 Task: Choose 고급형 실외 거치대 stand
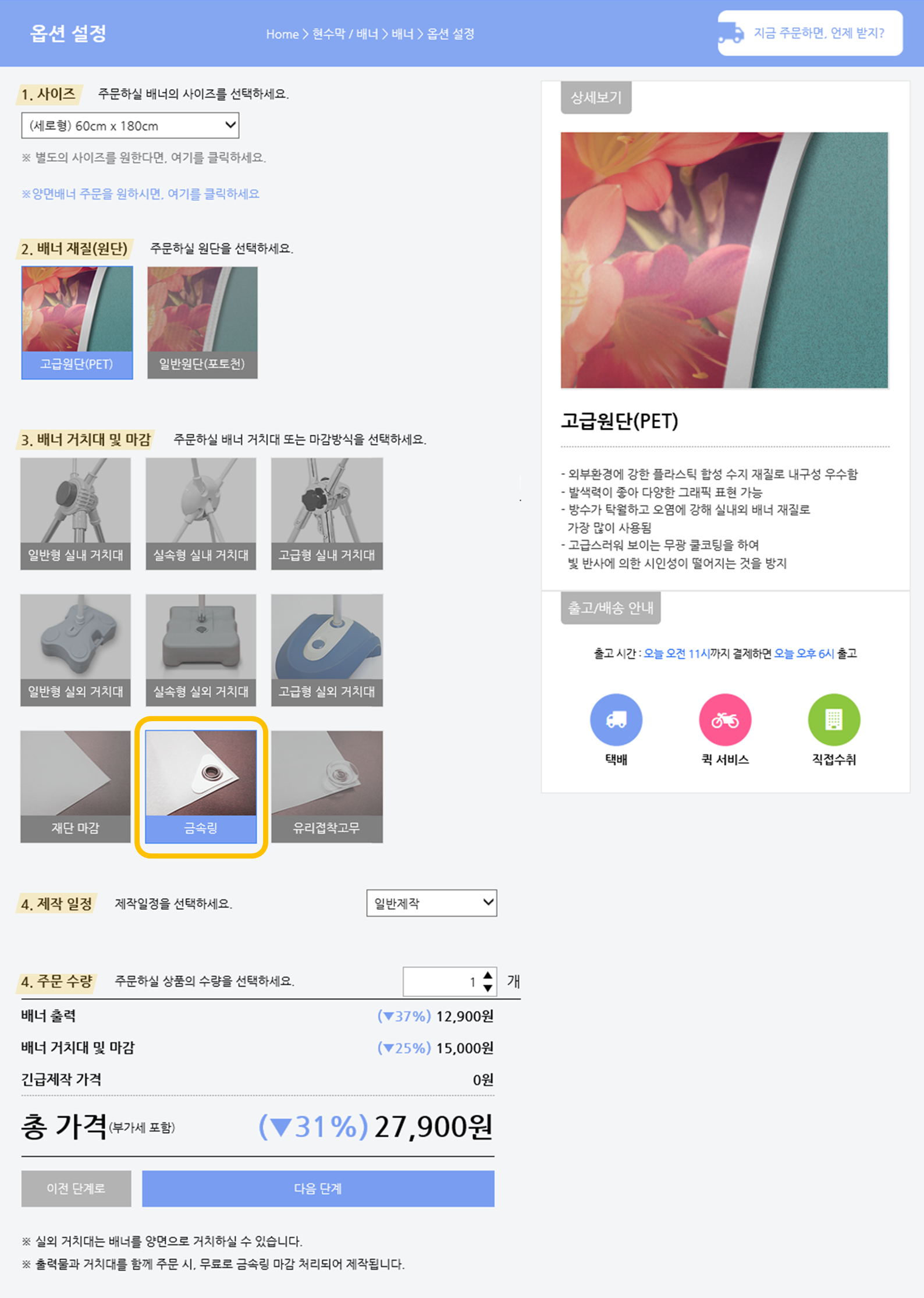(x=326, y=650)
